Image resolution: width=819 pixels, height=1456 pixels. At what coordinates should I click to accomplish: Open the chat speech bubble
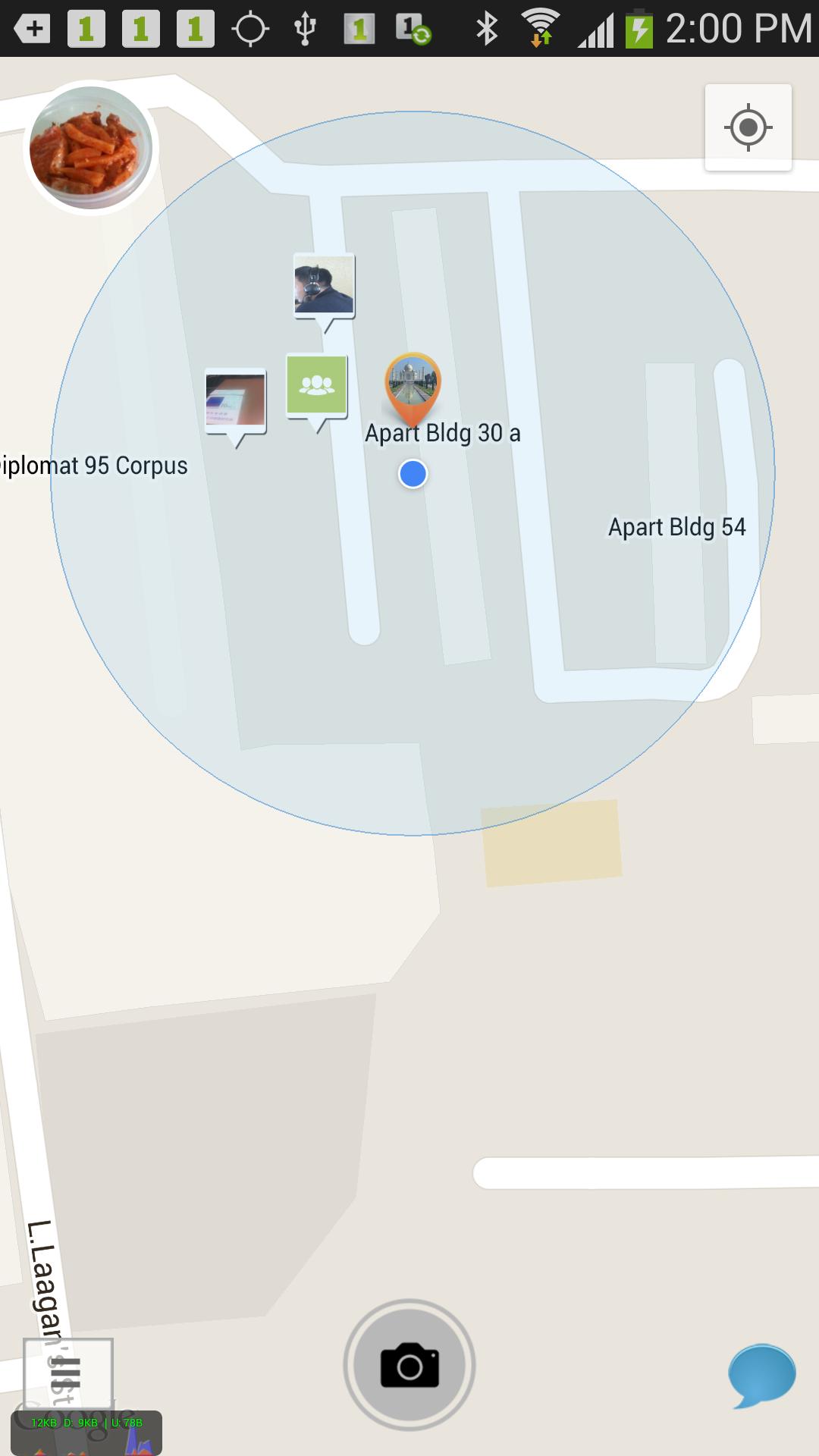(761, 1374)
